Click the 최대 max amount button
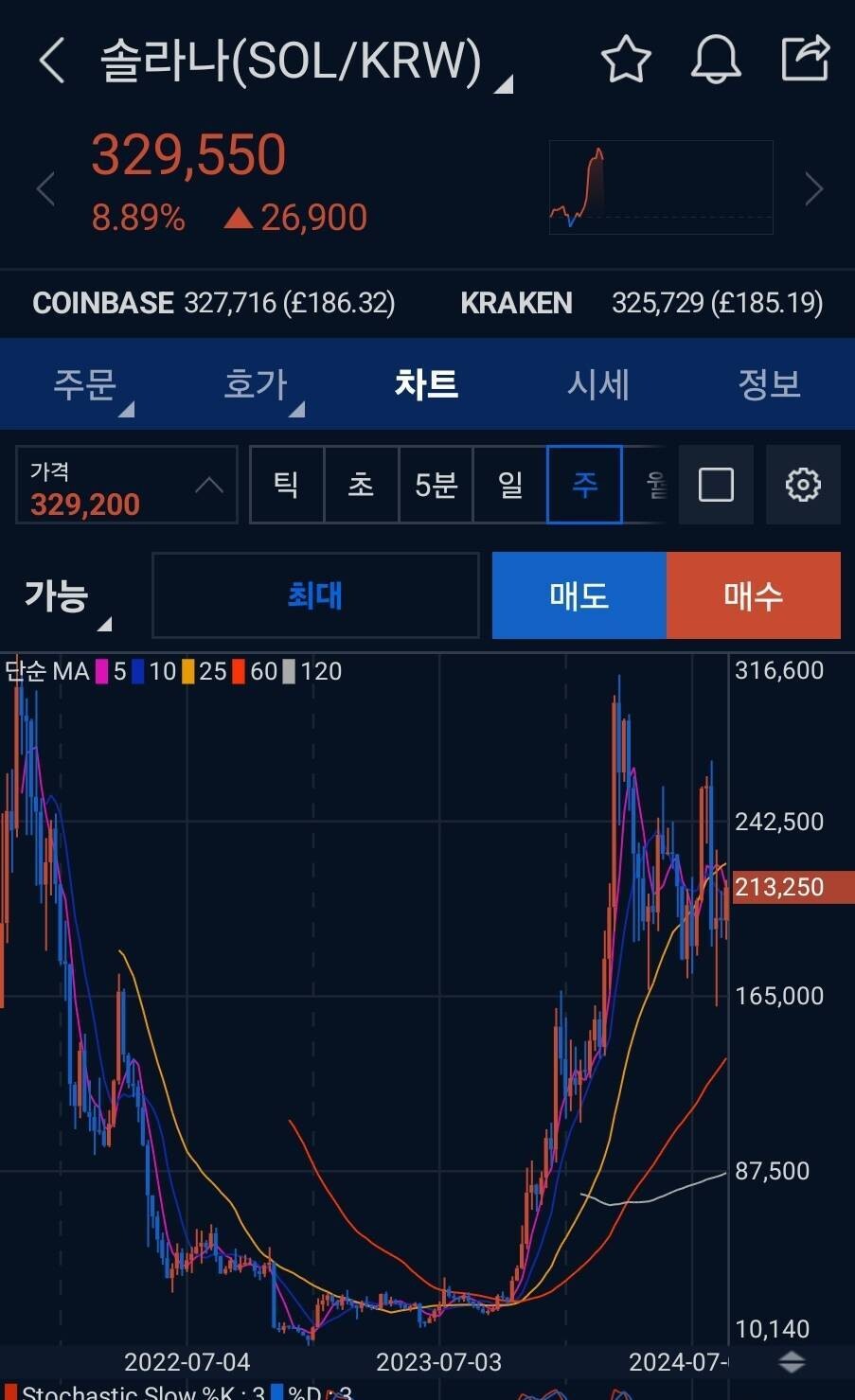 click(315, 595)
